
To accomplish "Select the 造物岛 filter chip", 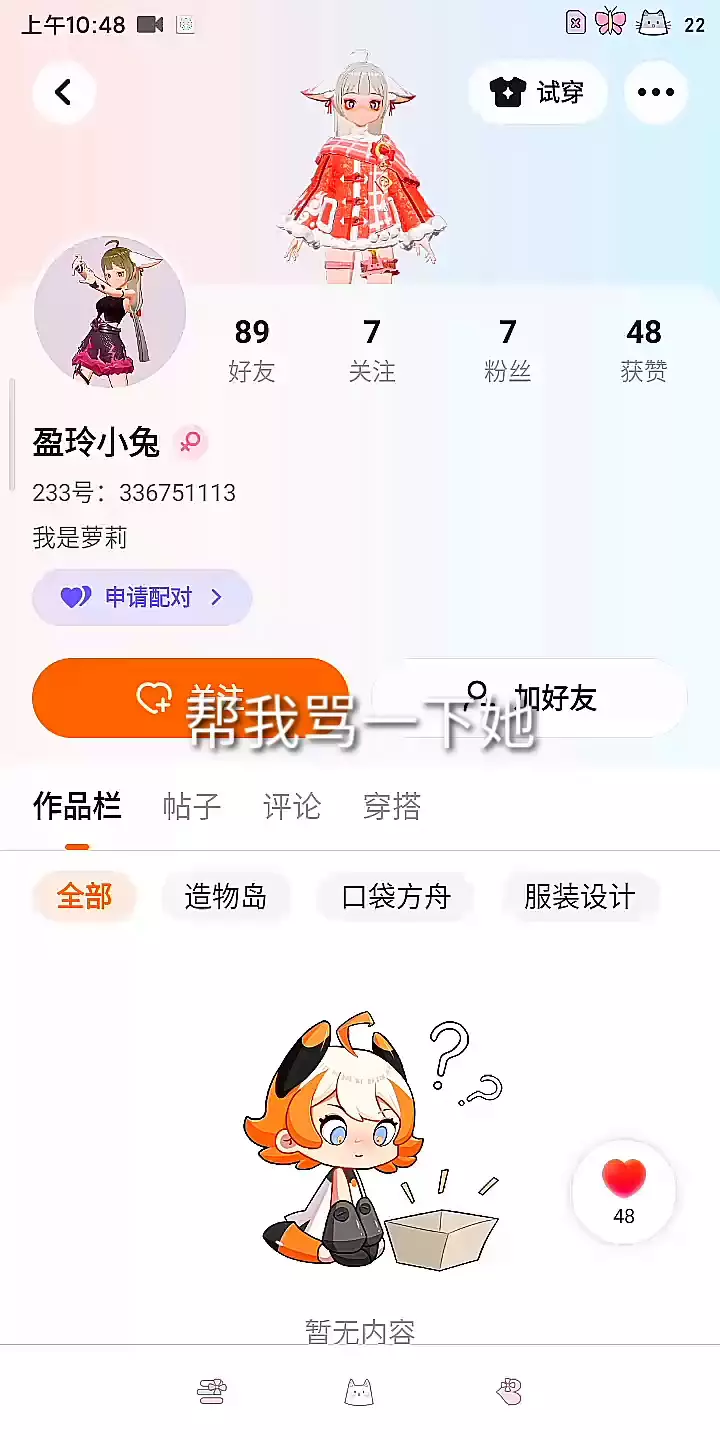I will [226, 896].
